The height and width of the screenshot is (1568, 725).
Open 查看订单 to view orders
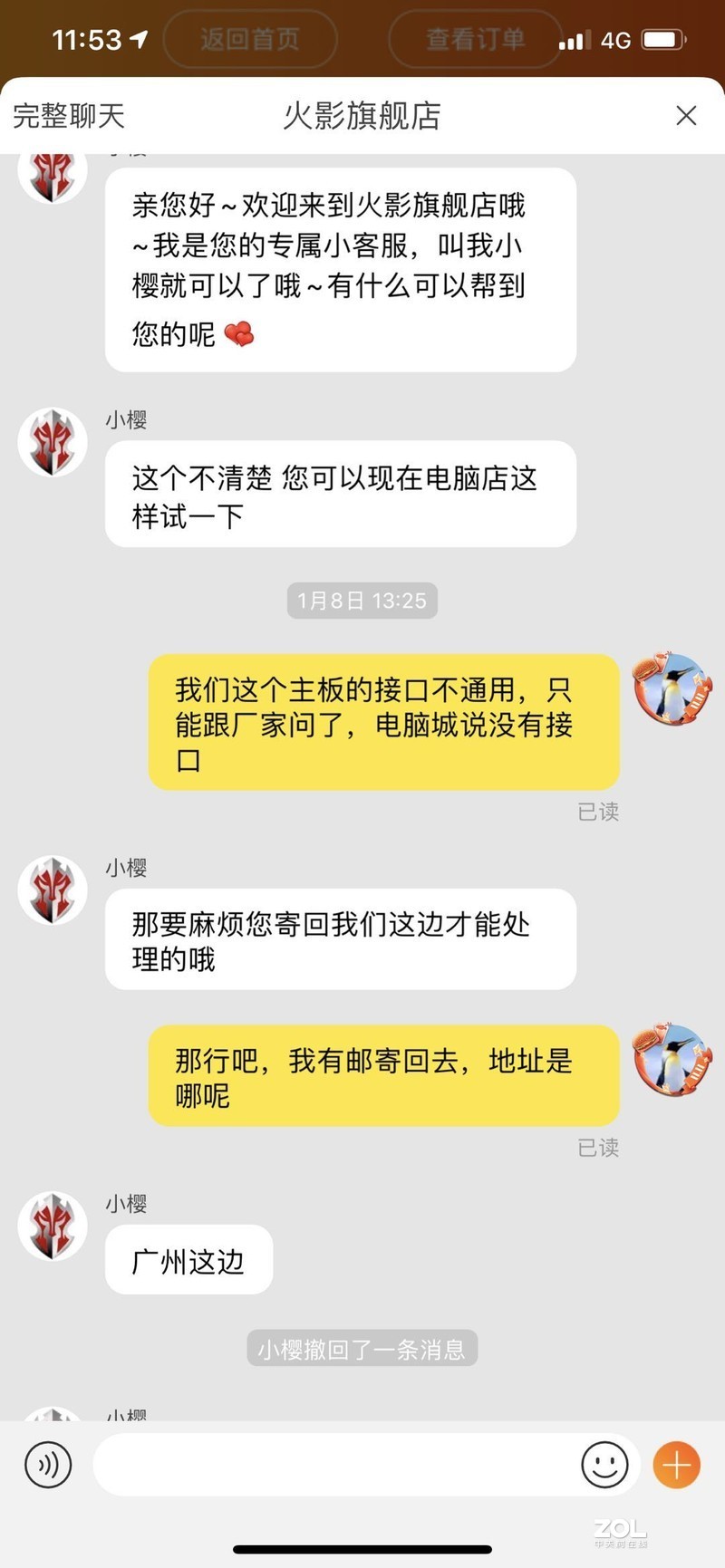click(x=474, y=39)
